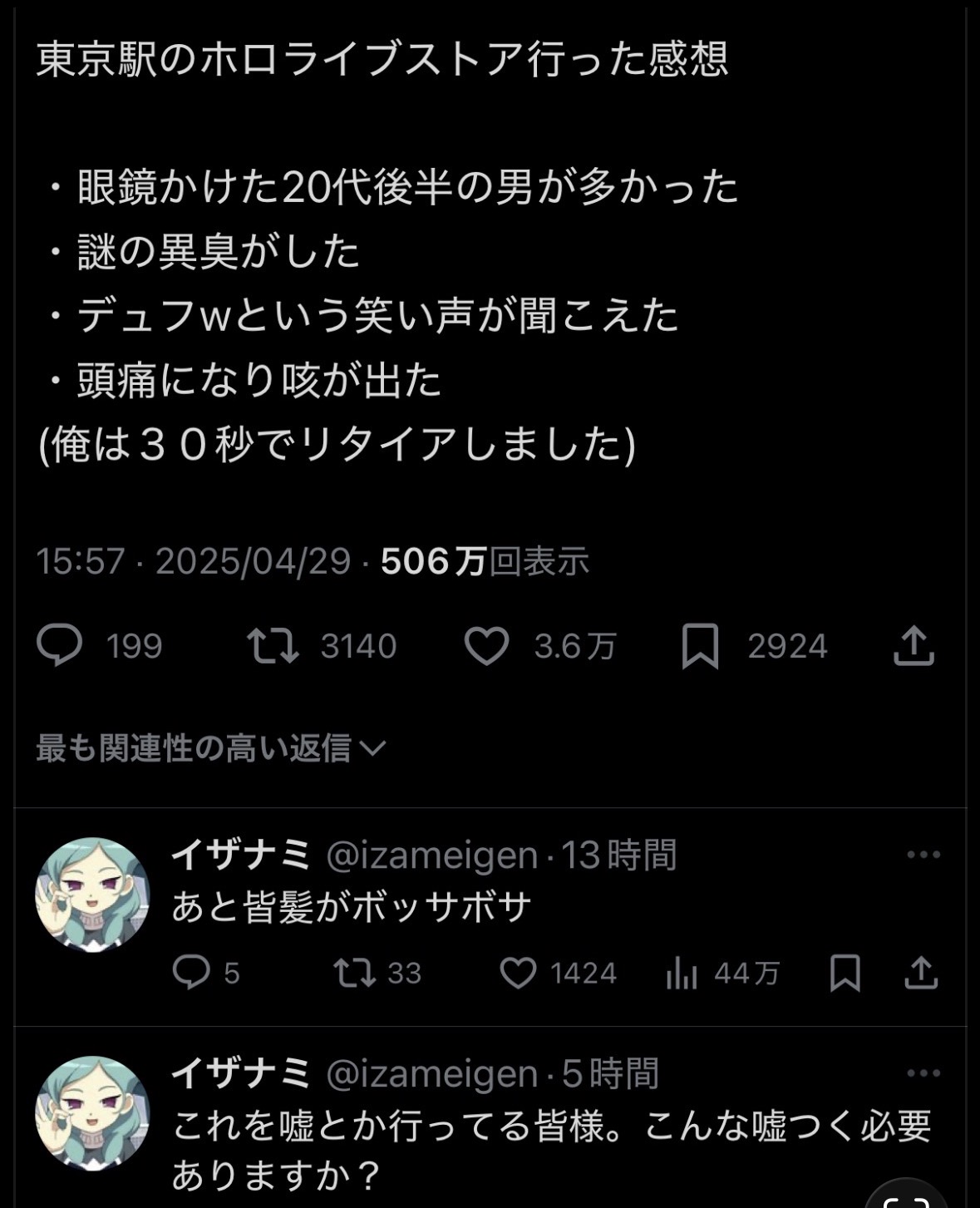This screenshot has height=1208, width=980.
Task: Bookmark the main post with 2924 bookmarks
Action: coord(700,646)
